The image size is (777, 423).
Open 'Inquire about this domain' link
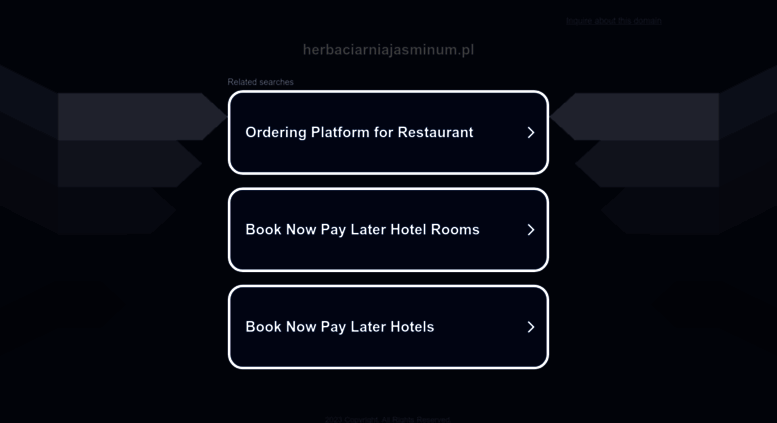pos(613,20)
